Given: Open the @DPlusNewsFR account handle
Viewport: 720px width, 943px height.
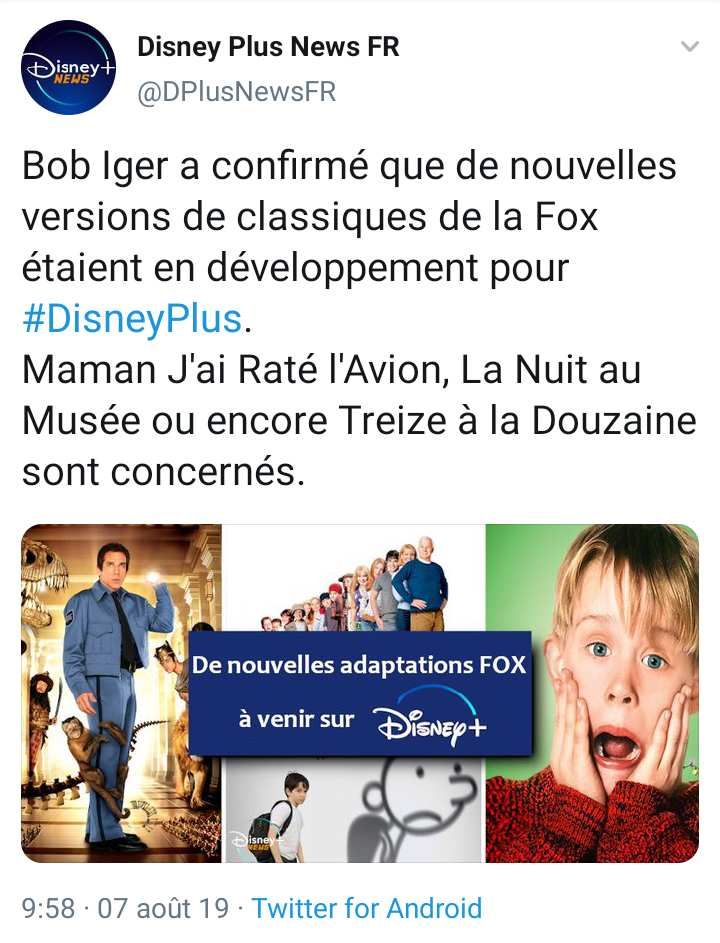Looking at the screenshot, I should pyautogui.click(x=236, y=92).
